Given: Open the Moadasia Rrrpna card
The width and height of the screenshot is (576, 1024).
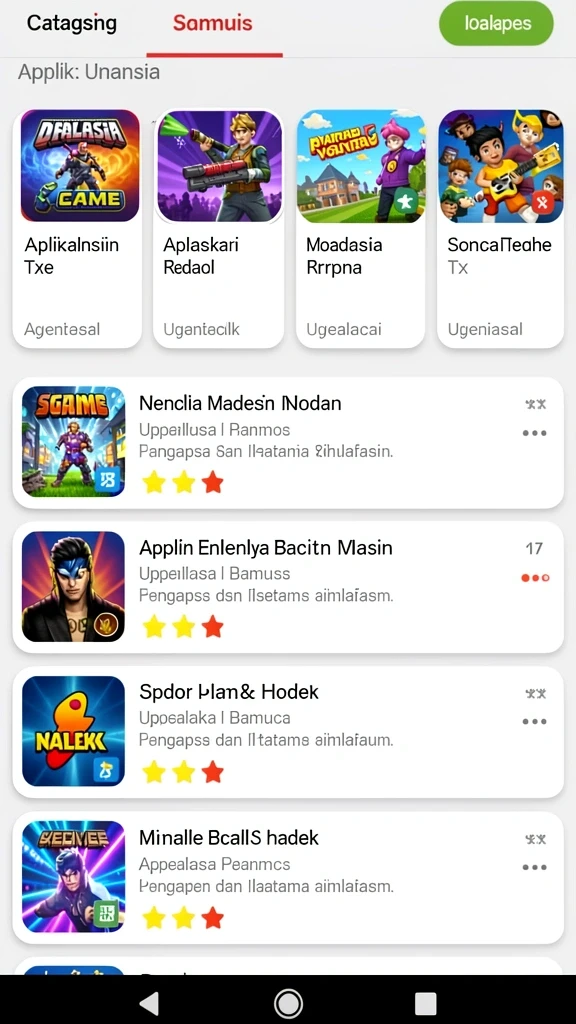Looking at the screenshot, I should (x=360, y=227).
